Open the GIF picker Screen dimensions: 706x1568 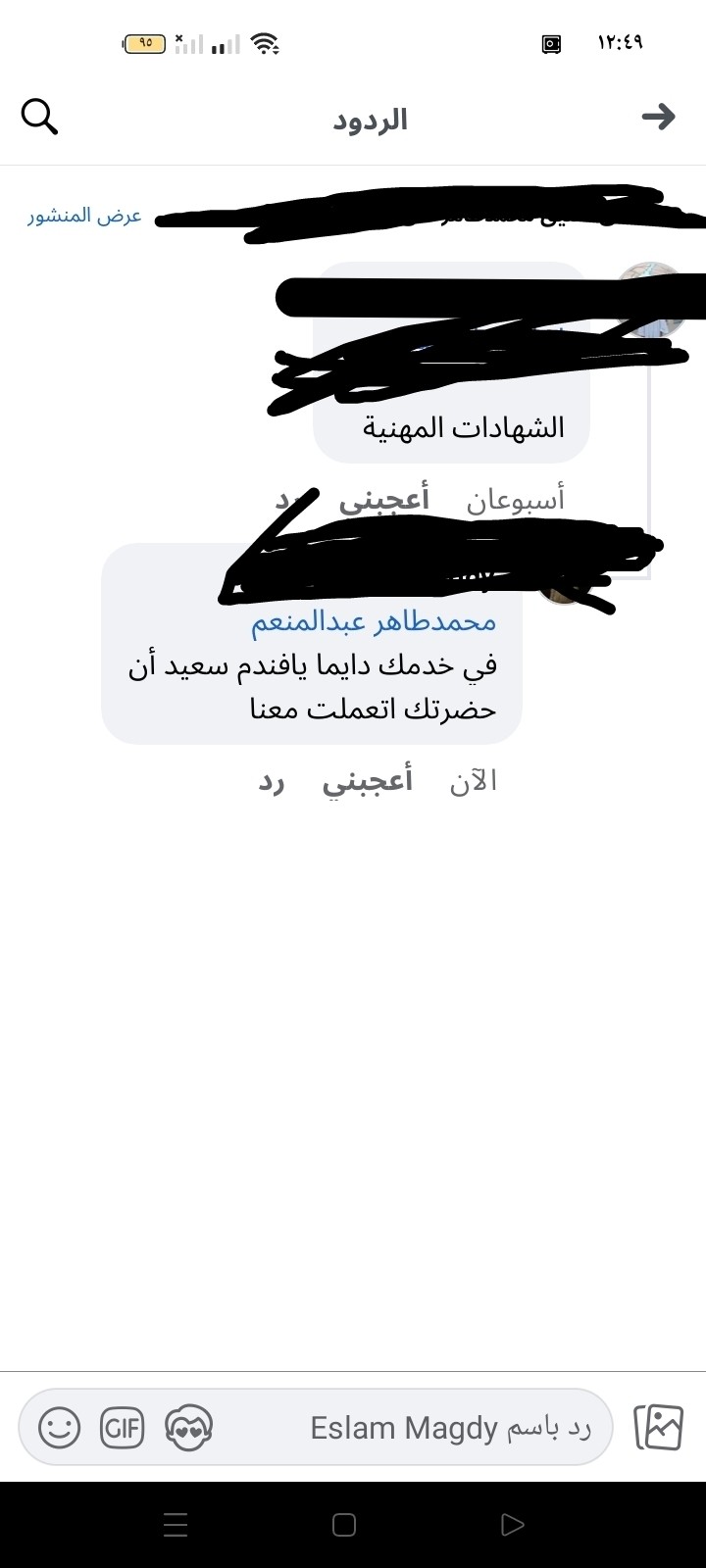(x=123, y=1427)
